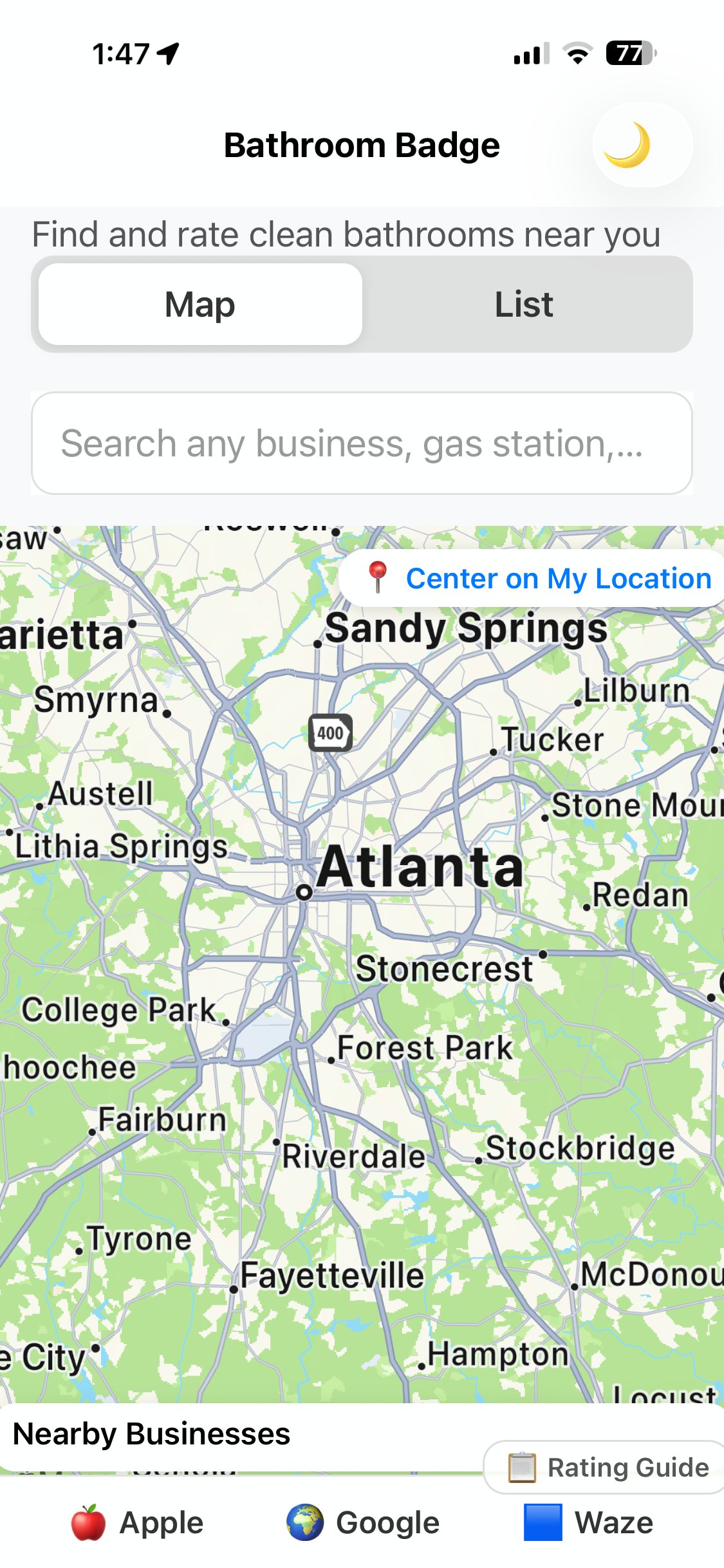Screen dimensions: 724x1568
Task: Reveal the business list below the map
Action: tap(153, 1433)
